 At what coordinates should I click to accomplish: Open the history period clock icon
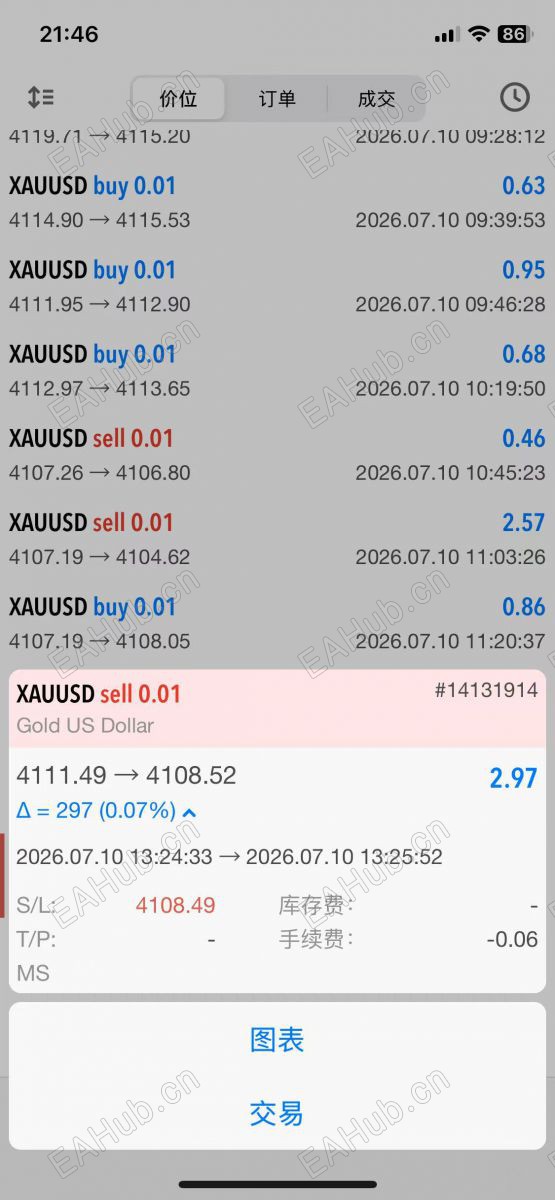click(514, 97)
